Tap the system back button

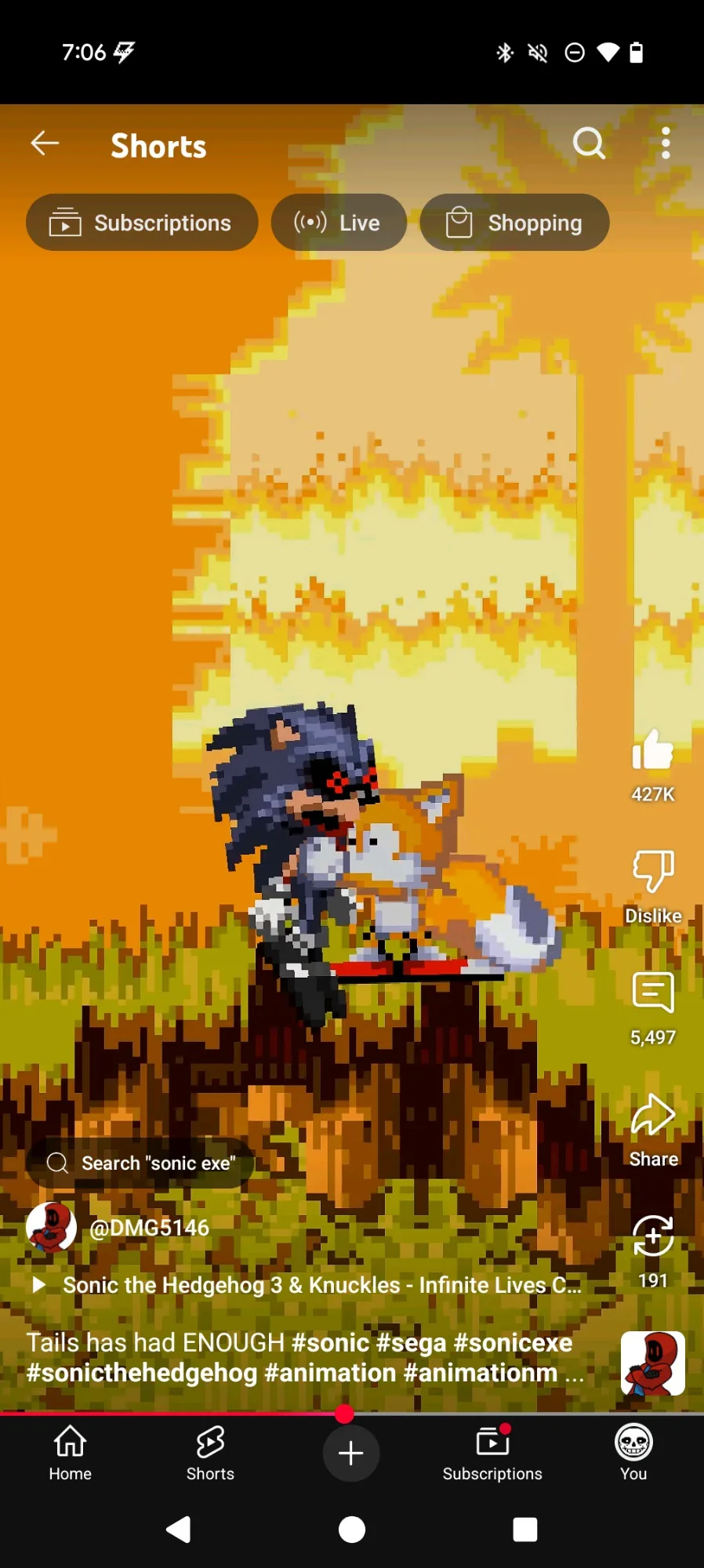point(179,1529)
